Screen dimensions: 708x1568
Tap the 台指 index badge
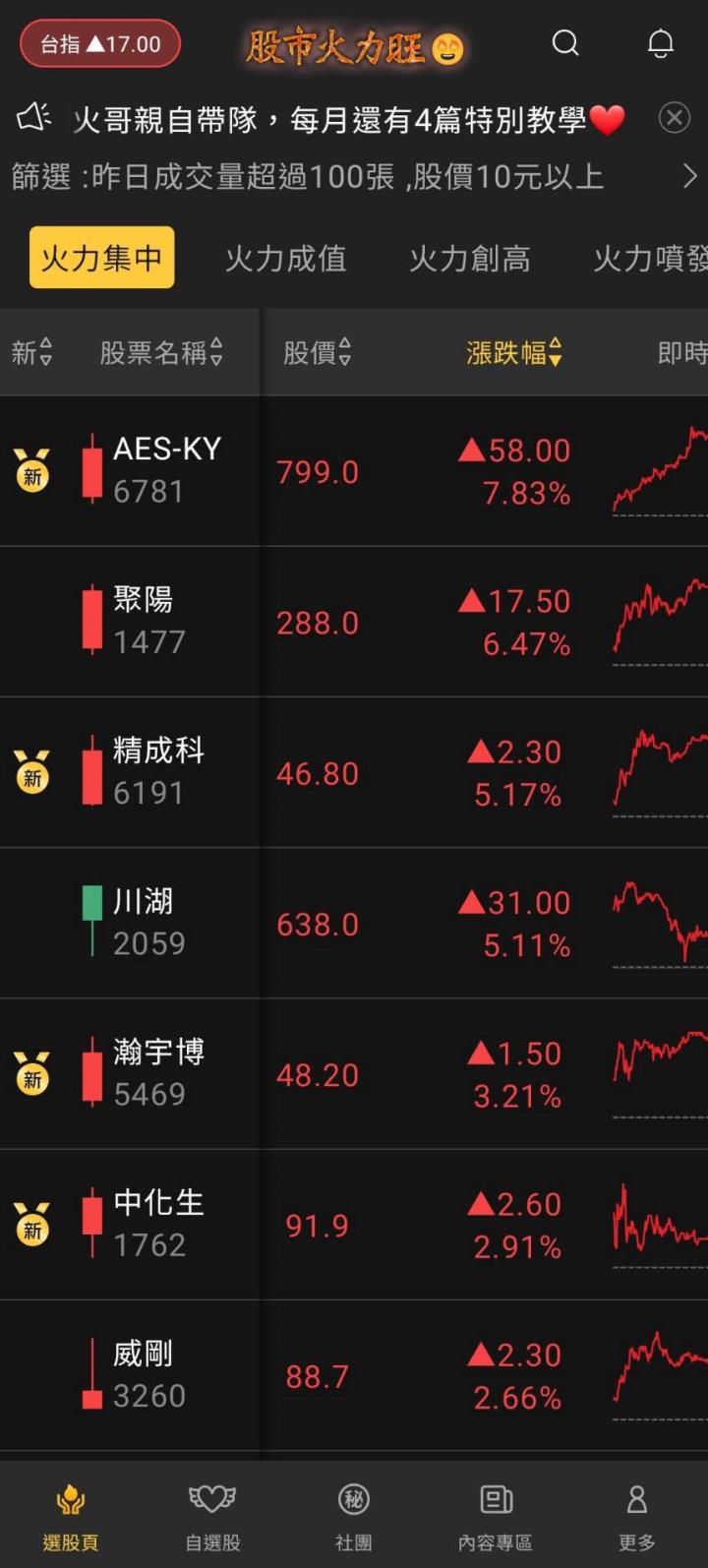click(x=100, y=44)
